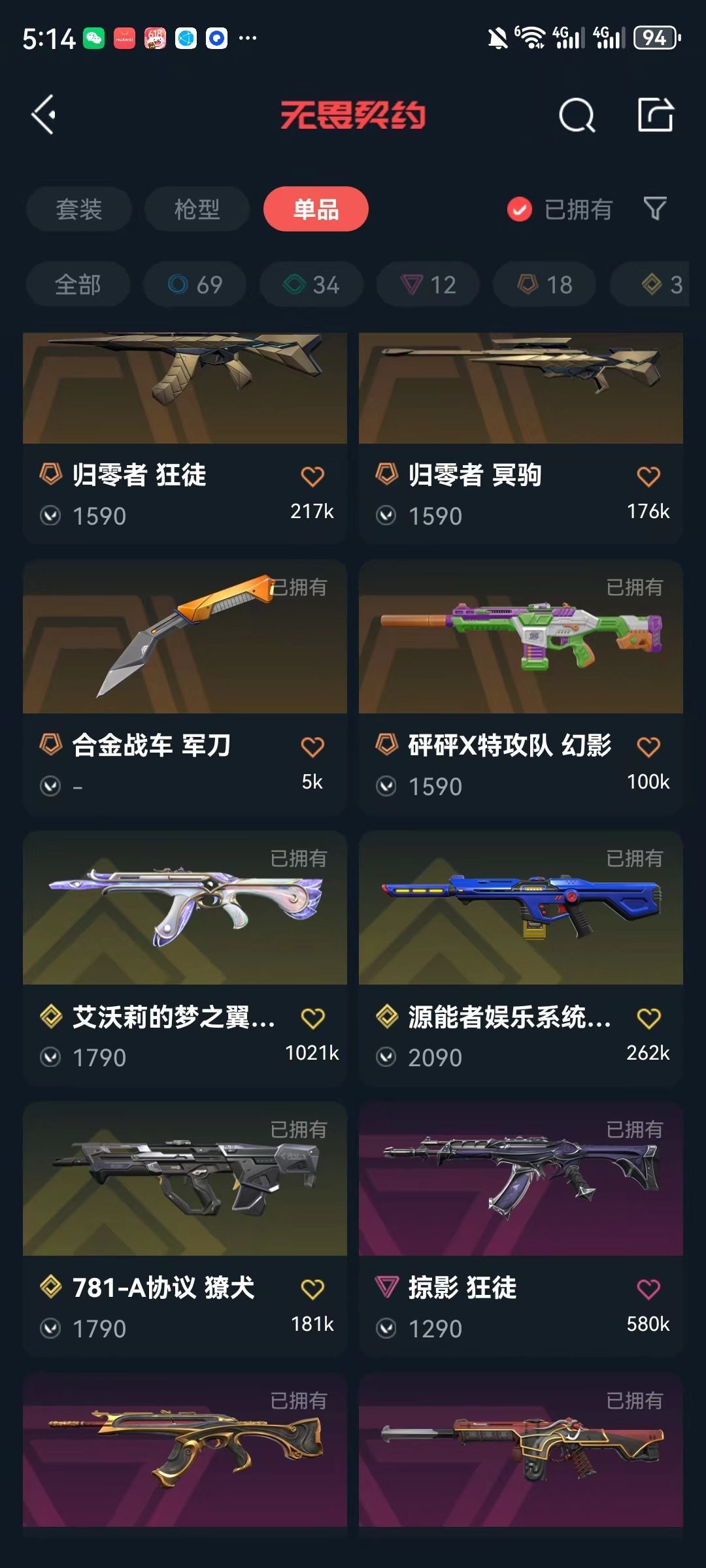
Task: Tap the share icon at top right
Action: 656,115
